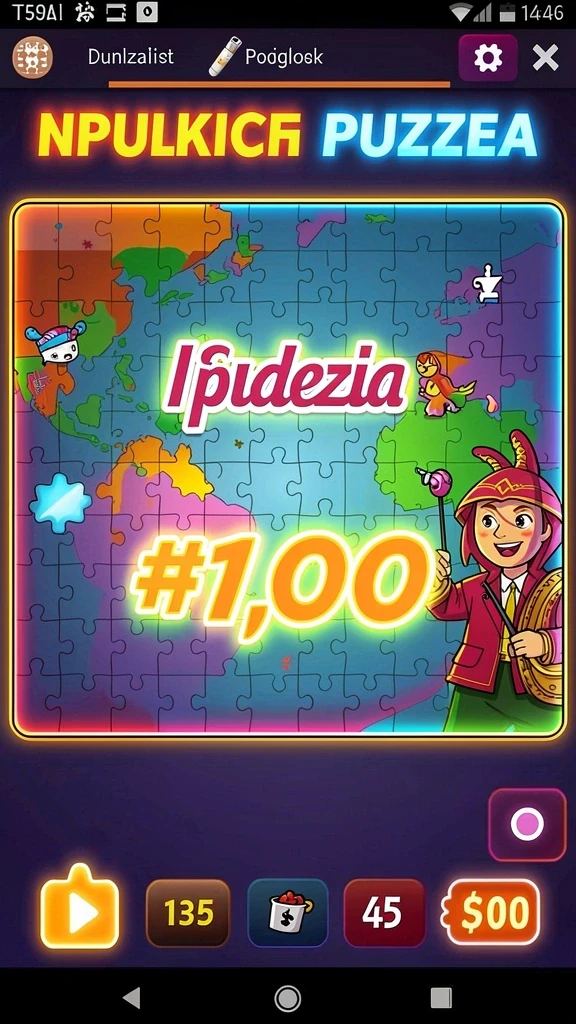This screenshot has height=1024, width=576.
Task: Go back using the system back button
Action: click(x=132, y=997)
